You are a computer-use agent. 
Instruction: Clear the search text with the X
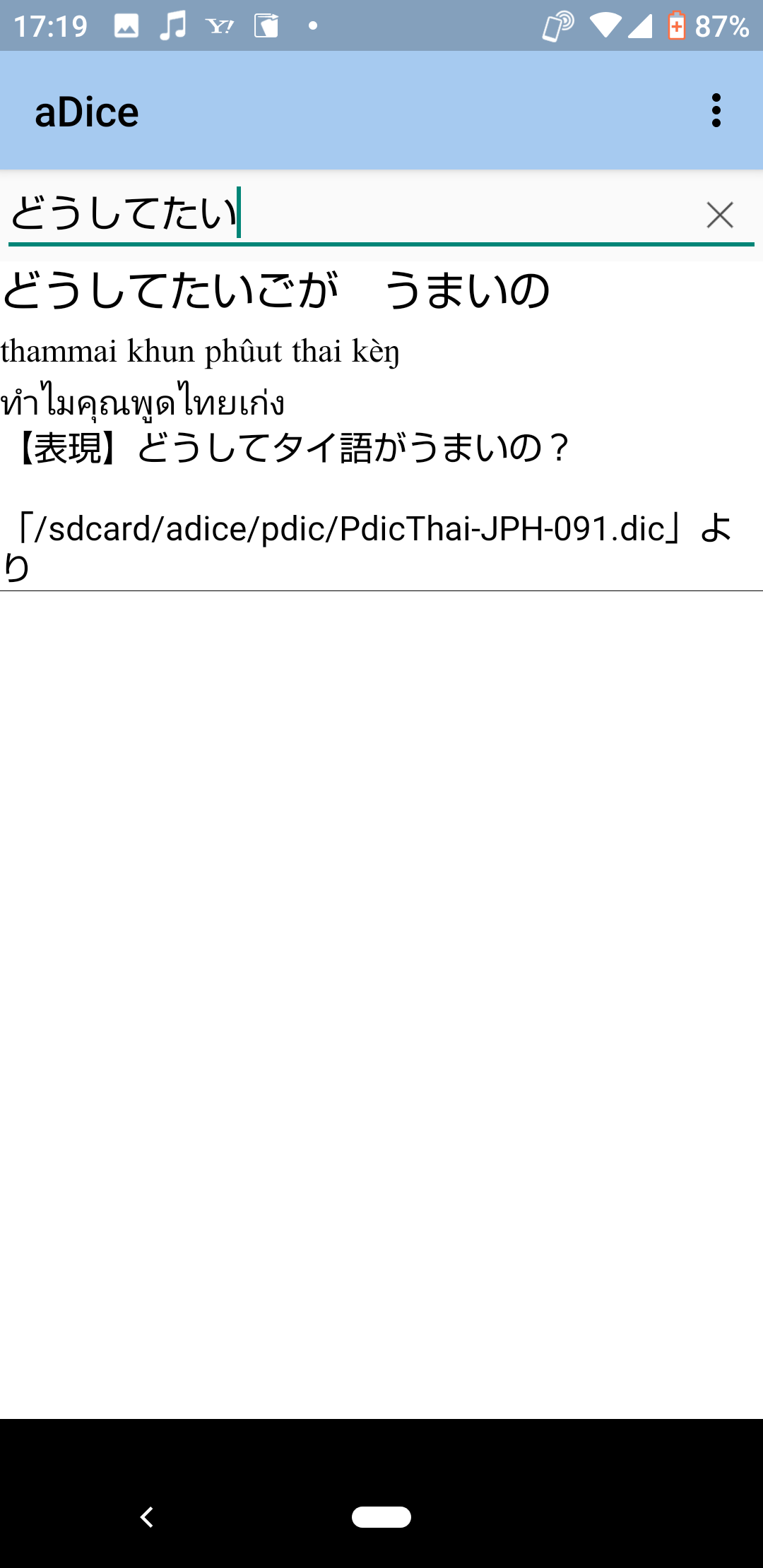pyautogui.click(x=720, y=215)
